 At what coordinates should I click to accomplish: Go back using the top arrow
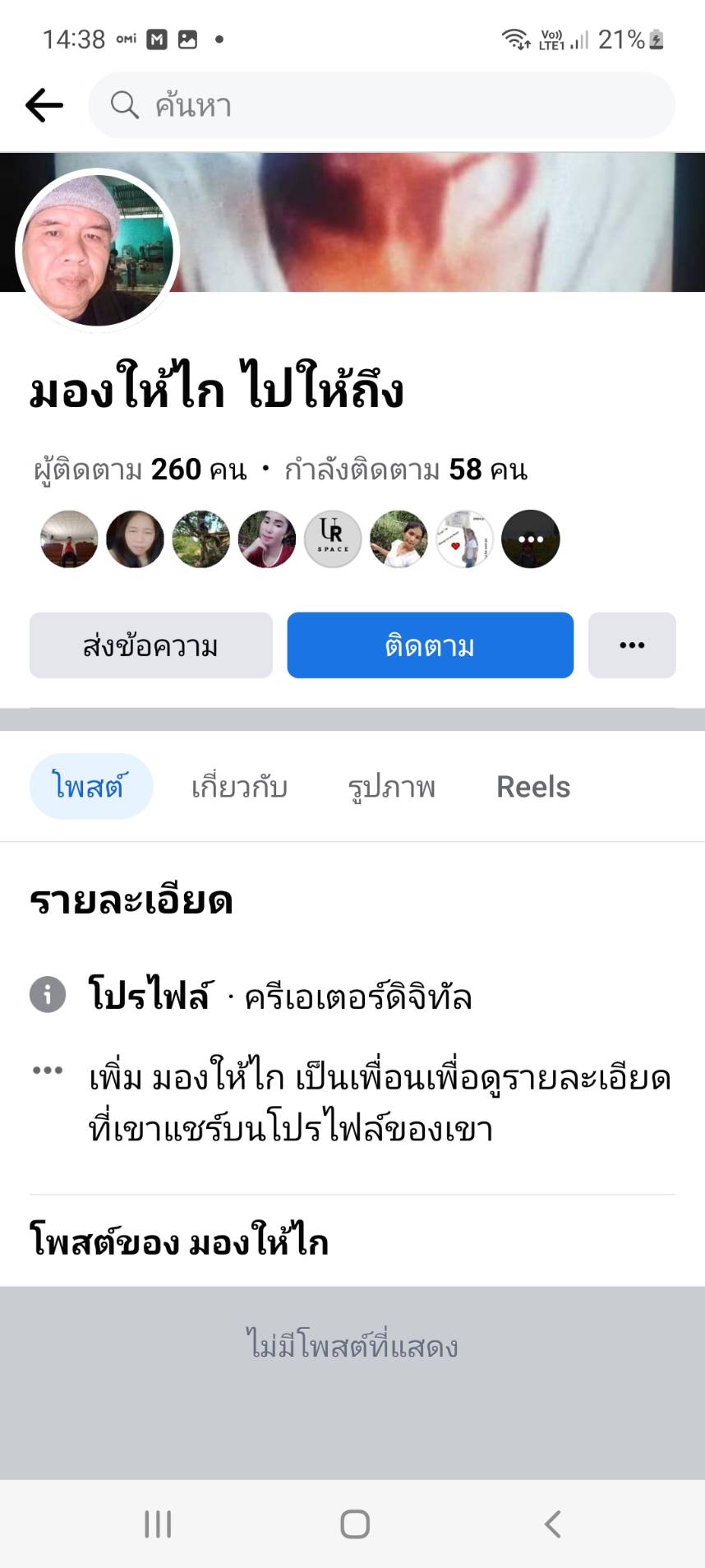point(44,105)
